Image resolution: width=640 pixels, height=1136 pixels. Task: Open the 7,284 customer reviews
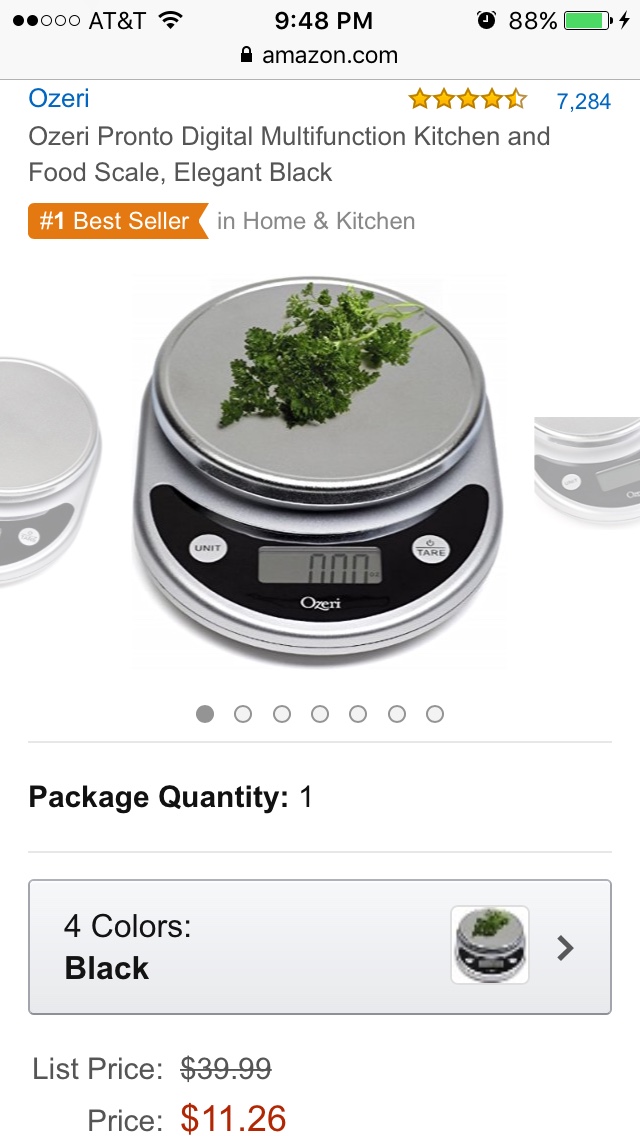point(583,101)
